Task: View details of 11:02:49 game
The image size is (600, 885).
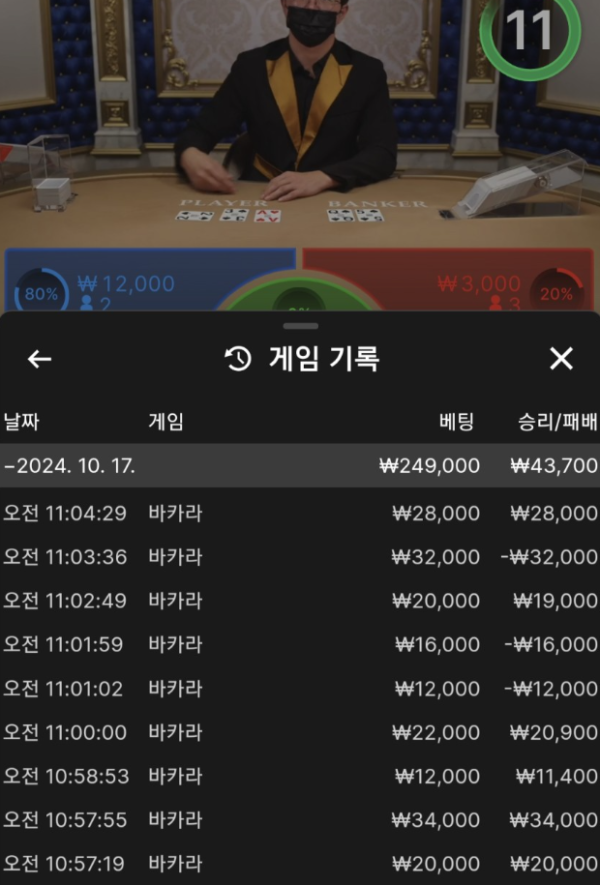Action: click(x=300, y=601)
